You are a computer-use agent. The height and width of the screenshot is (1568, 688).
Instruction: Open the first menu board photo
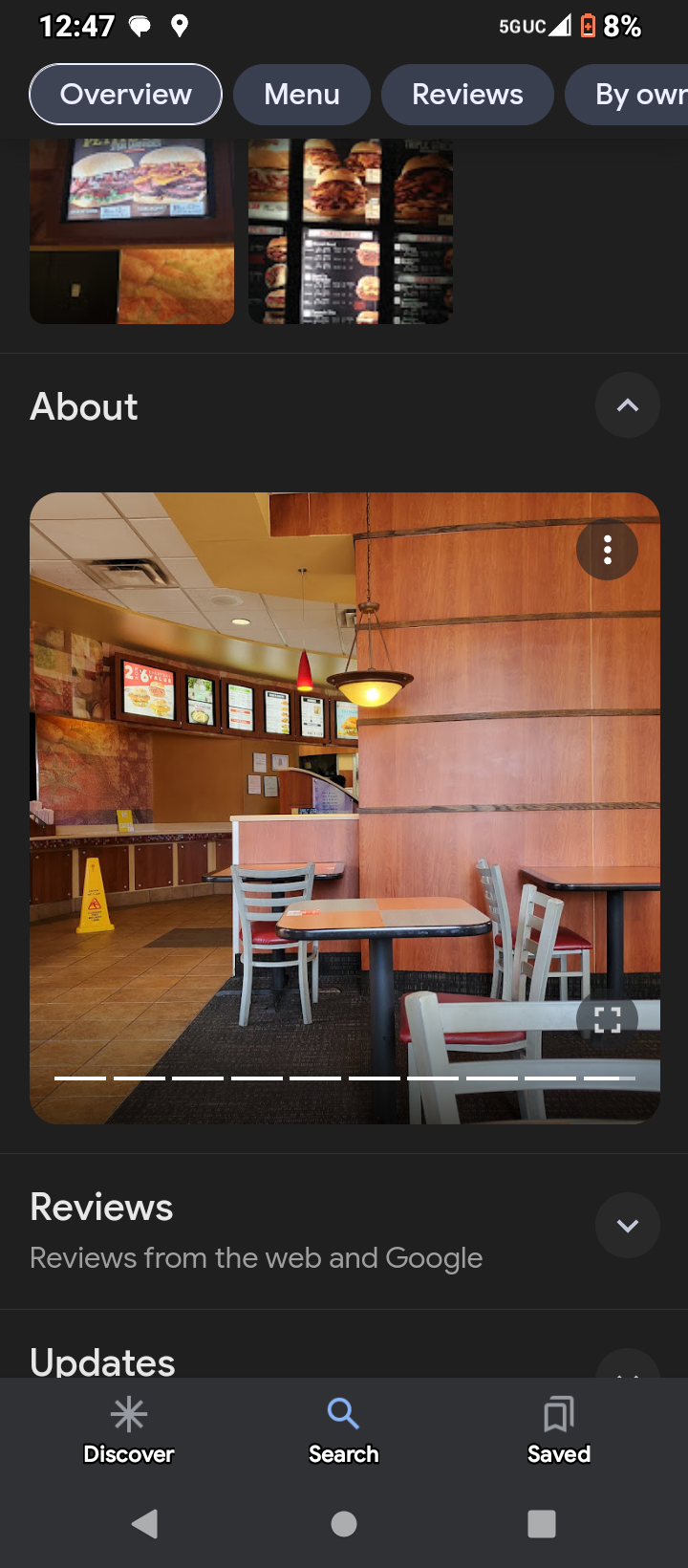click(x=132, y=231)
